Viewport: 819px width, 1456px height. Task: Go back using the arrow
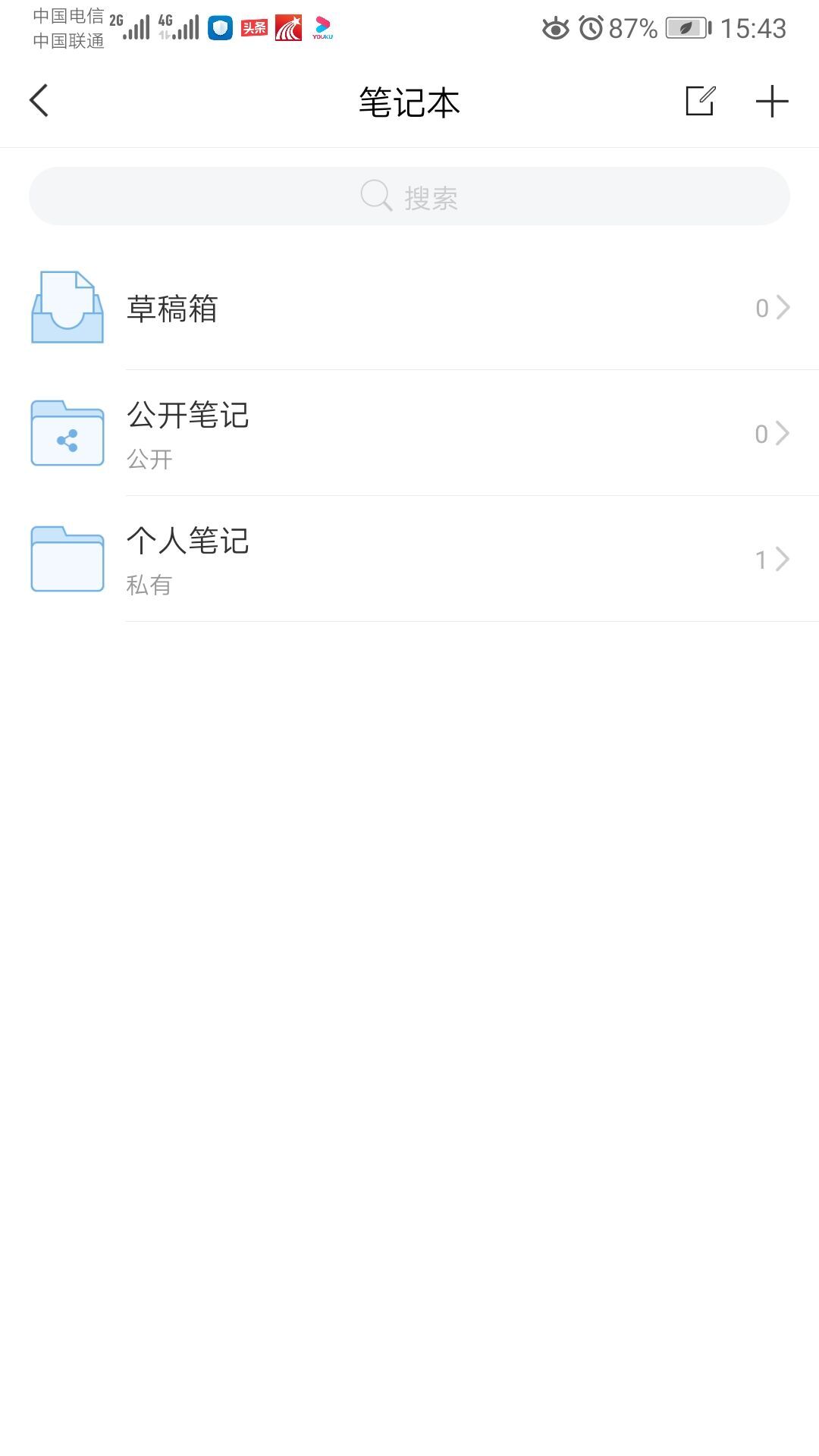[39, 101]
